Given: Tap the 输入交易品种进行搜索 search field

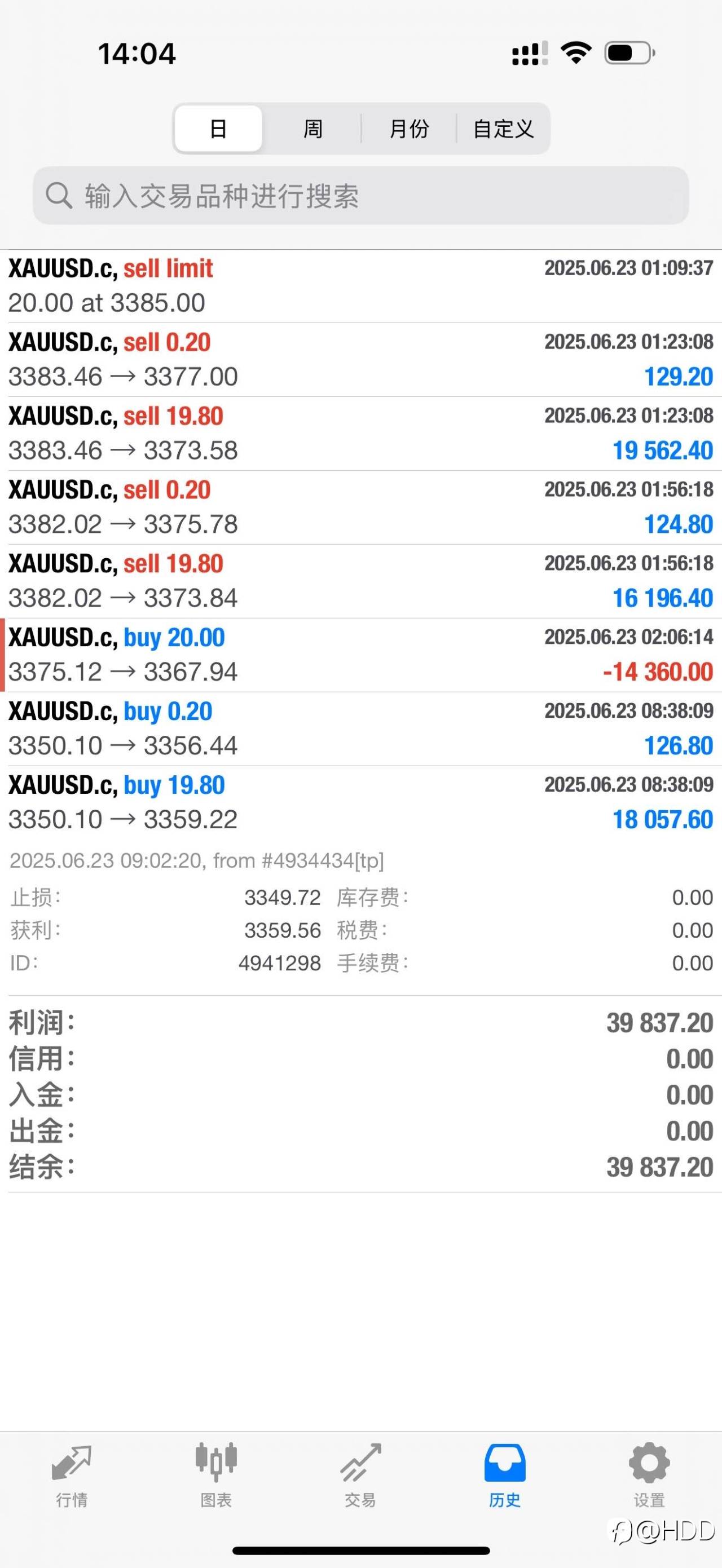Looking at the screenshot, I should pyautogui.click(x=361, y=196).
